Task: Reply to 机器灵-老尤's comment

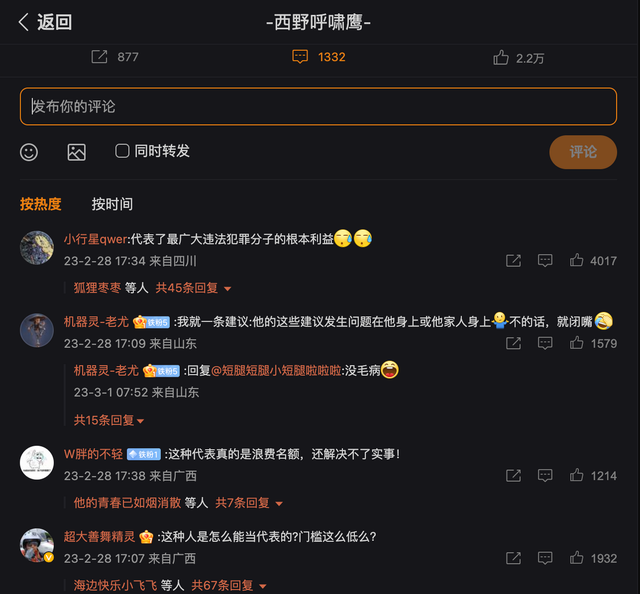Action: [545, 343]
